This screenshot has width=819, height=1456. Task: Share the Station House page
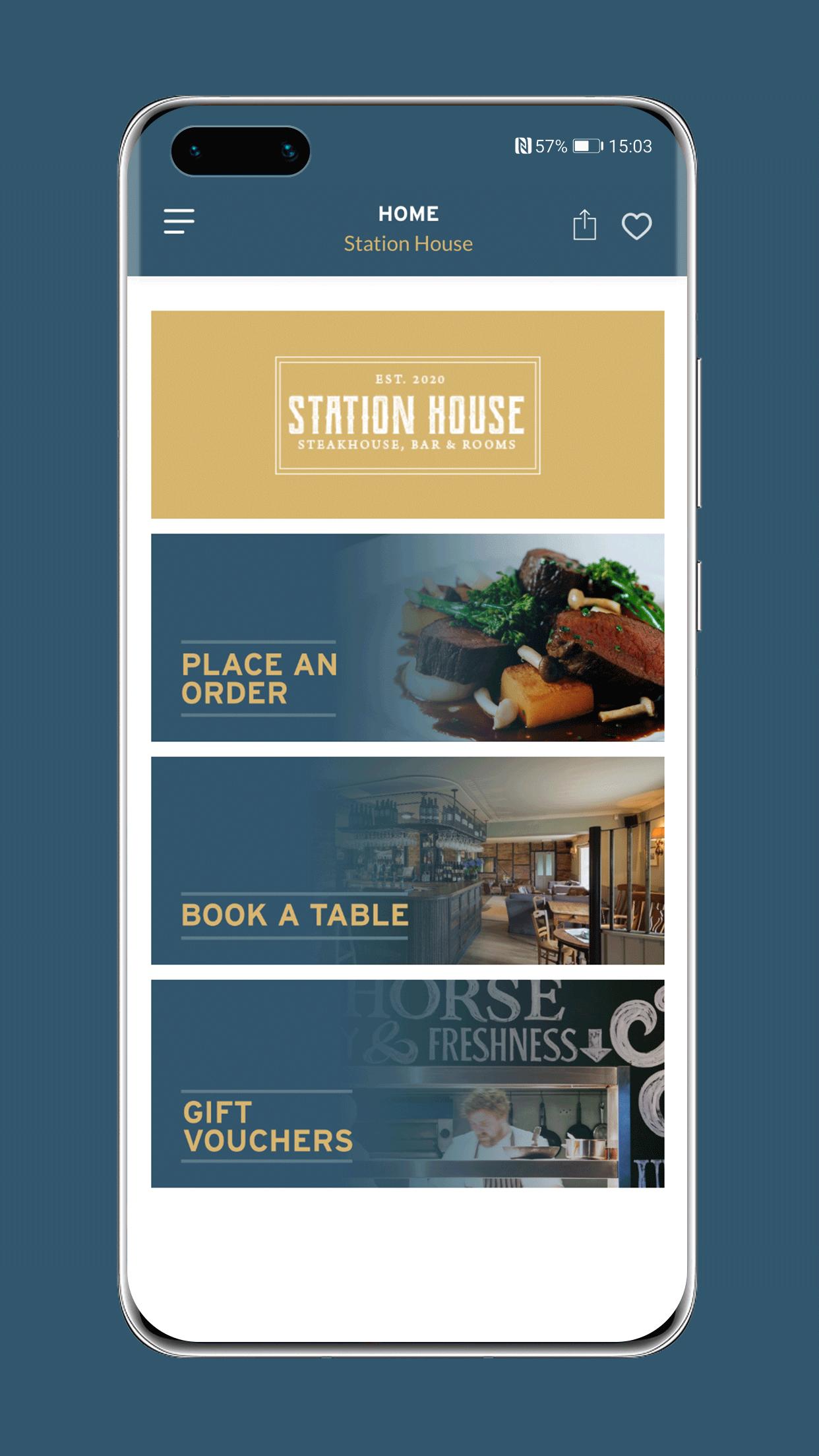(584, 226)
